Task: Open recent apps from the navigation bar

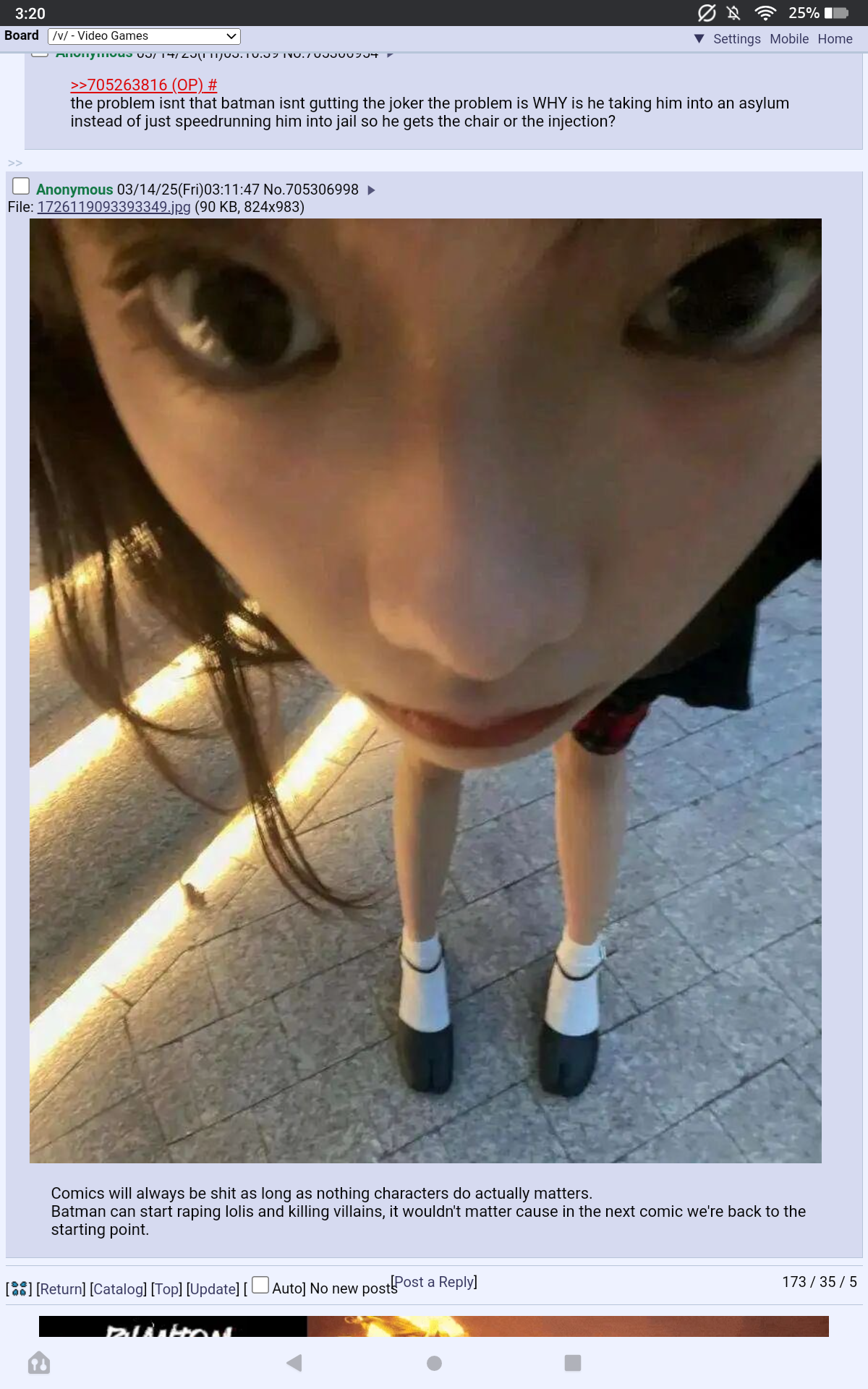Action: click(x=573, y=1363)
